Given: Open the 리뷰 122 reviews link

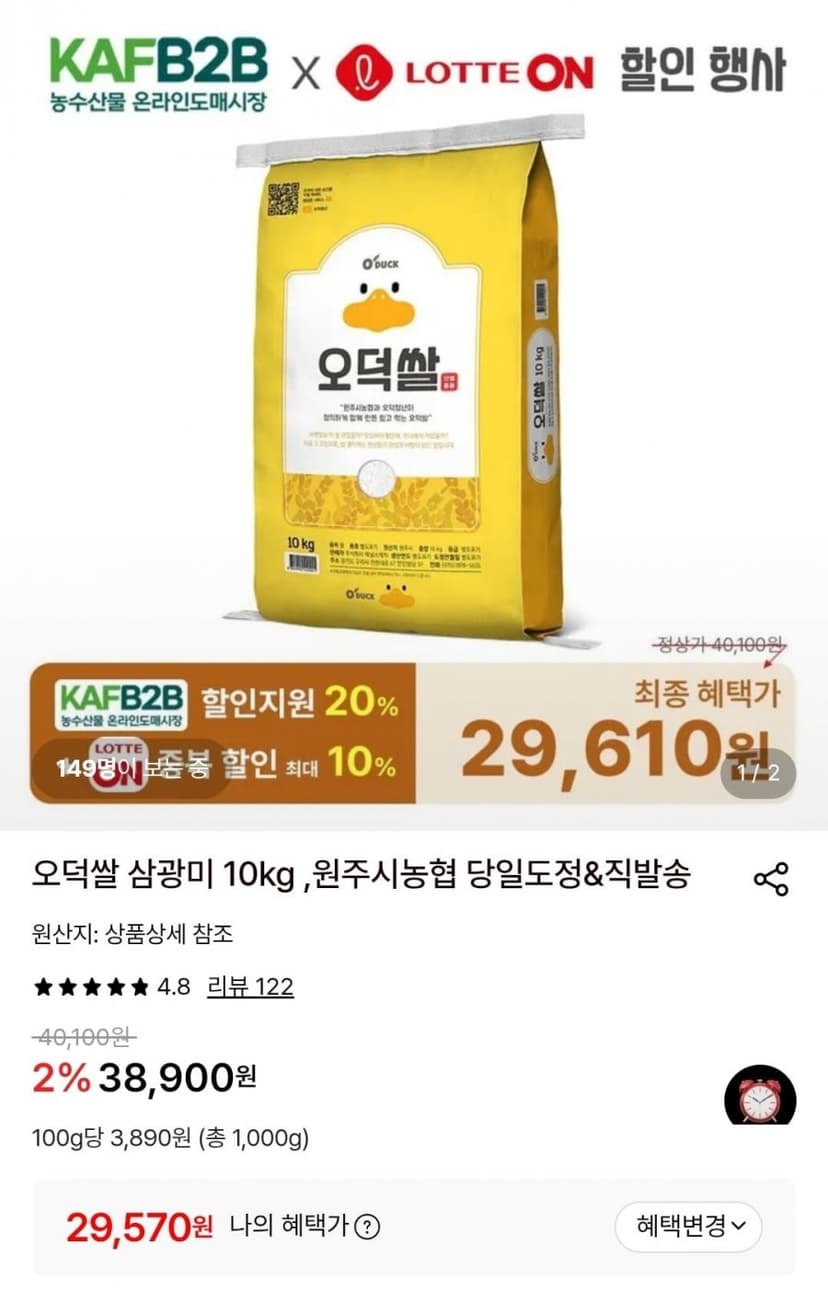Looking at the screenshot, I should click(250, 987).
